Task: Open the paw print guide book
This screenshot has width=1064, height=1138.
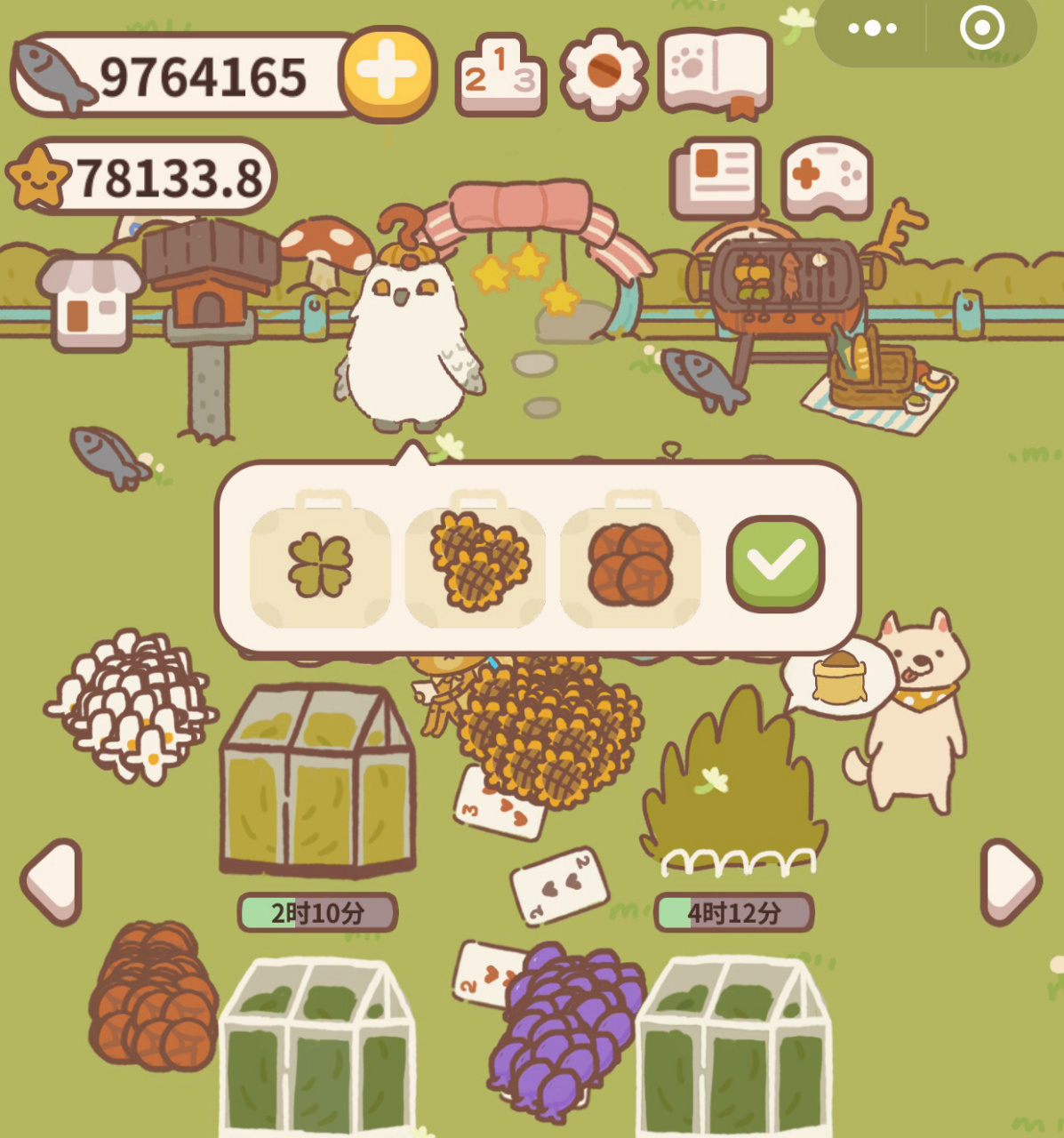Action: [x=716, y=74]
